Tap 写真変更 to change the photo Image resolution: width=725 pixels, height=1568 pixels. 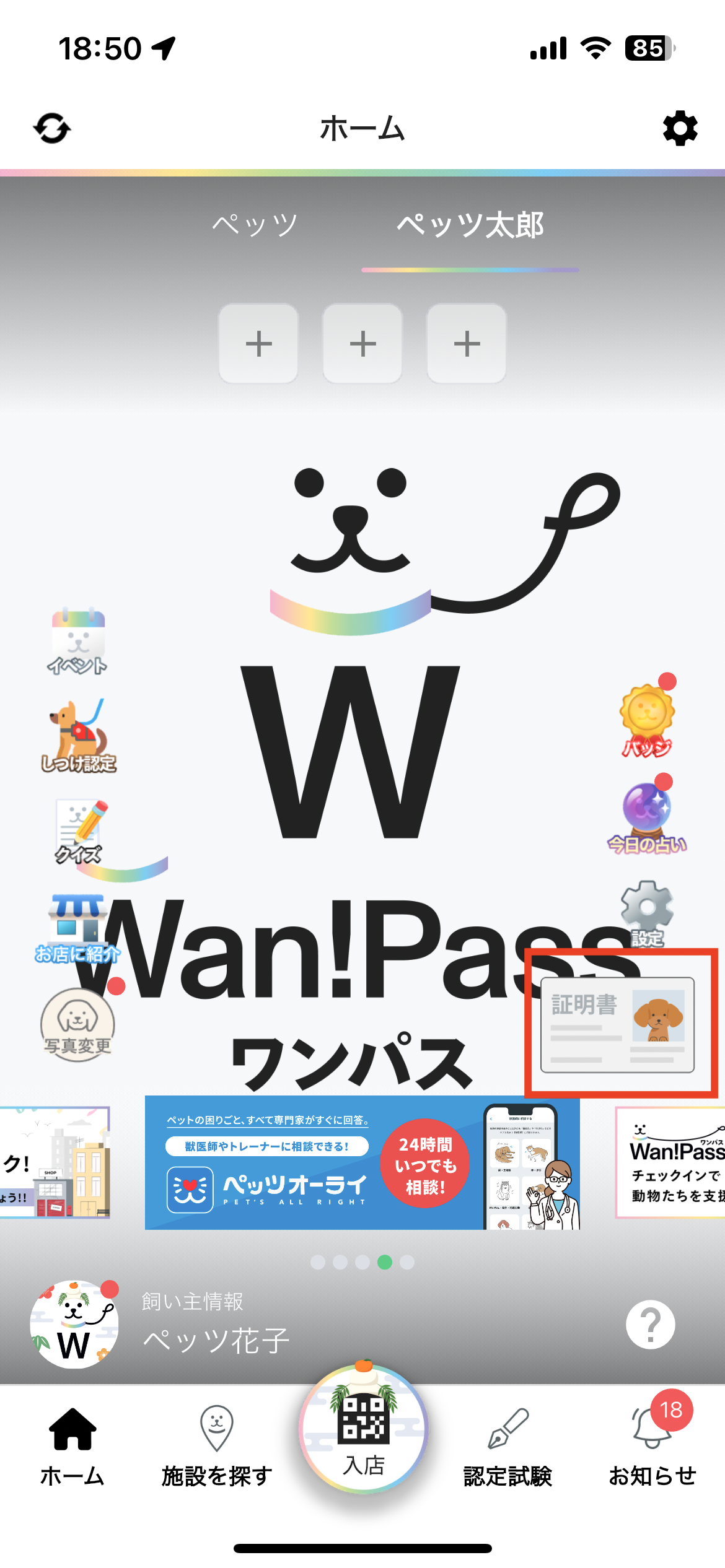77,1024
